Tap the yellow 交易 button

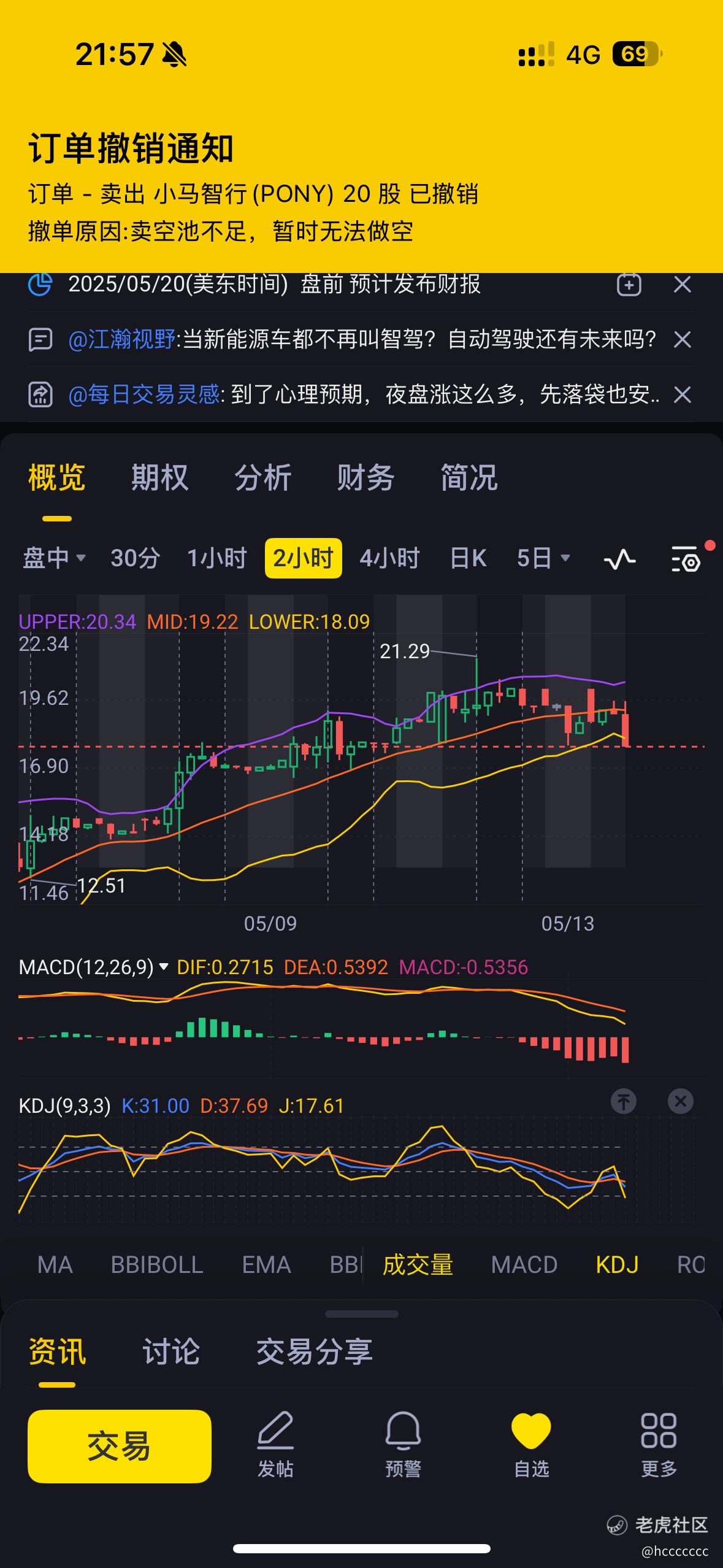coord(120,1447)
